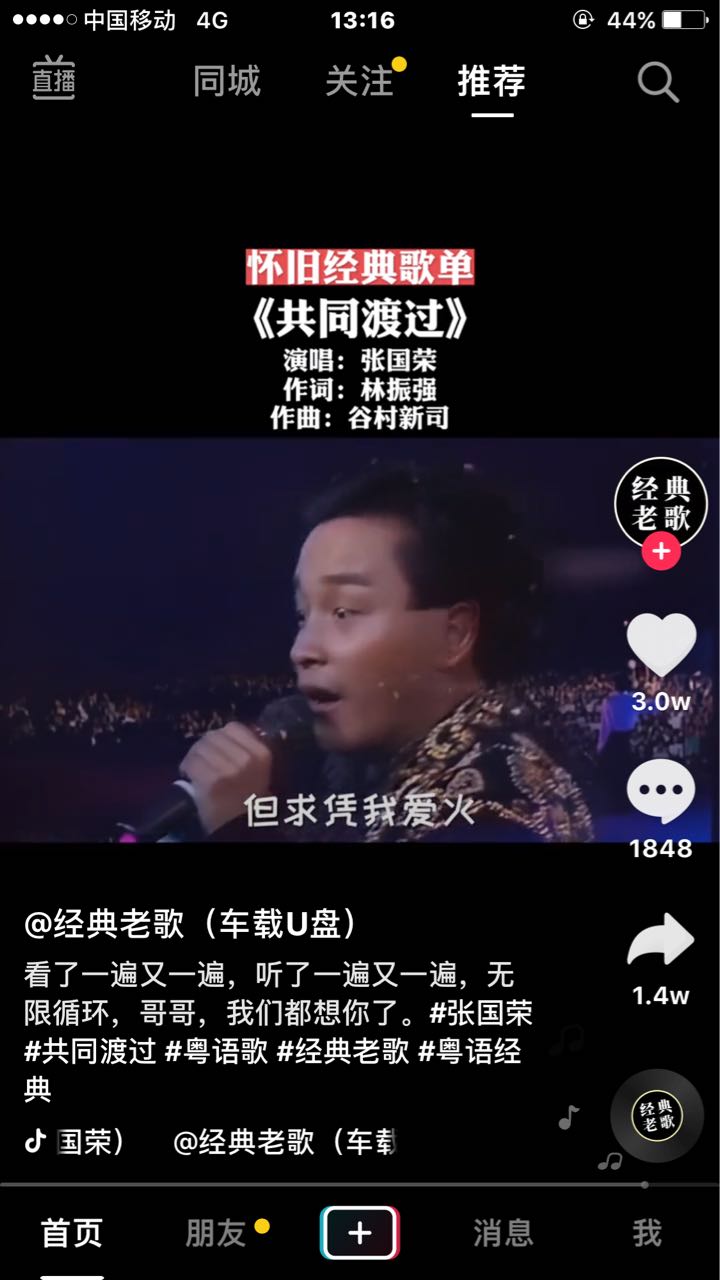Like this video with the heart
The width and height of the screenshot is (720, 1280).
pyautogui.click(x=661, y=645)
